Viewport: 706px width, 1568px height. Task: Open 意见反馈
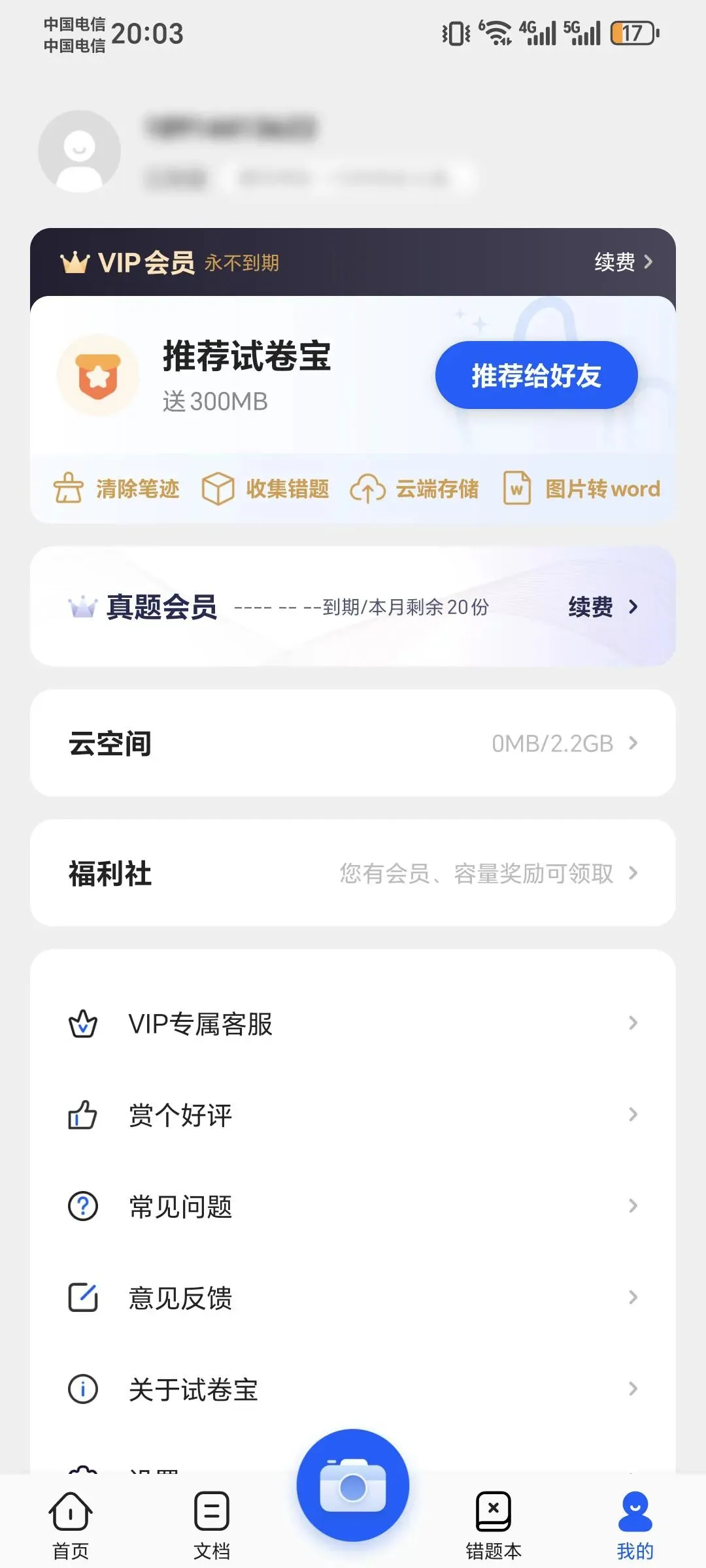pos(353,1298)
